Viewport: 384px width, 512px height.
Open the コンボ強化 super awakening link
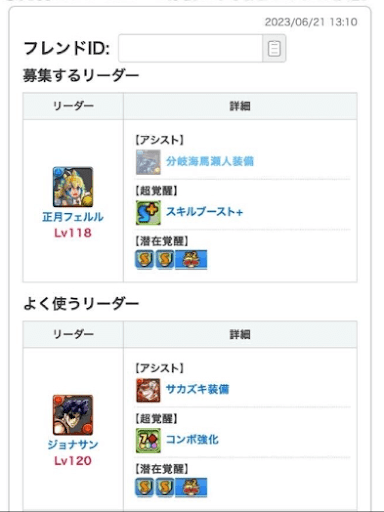(x=192, y=440)
